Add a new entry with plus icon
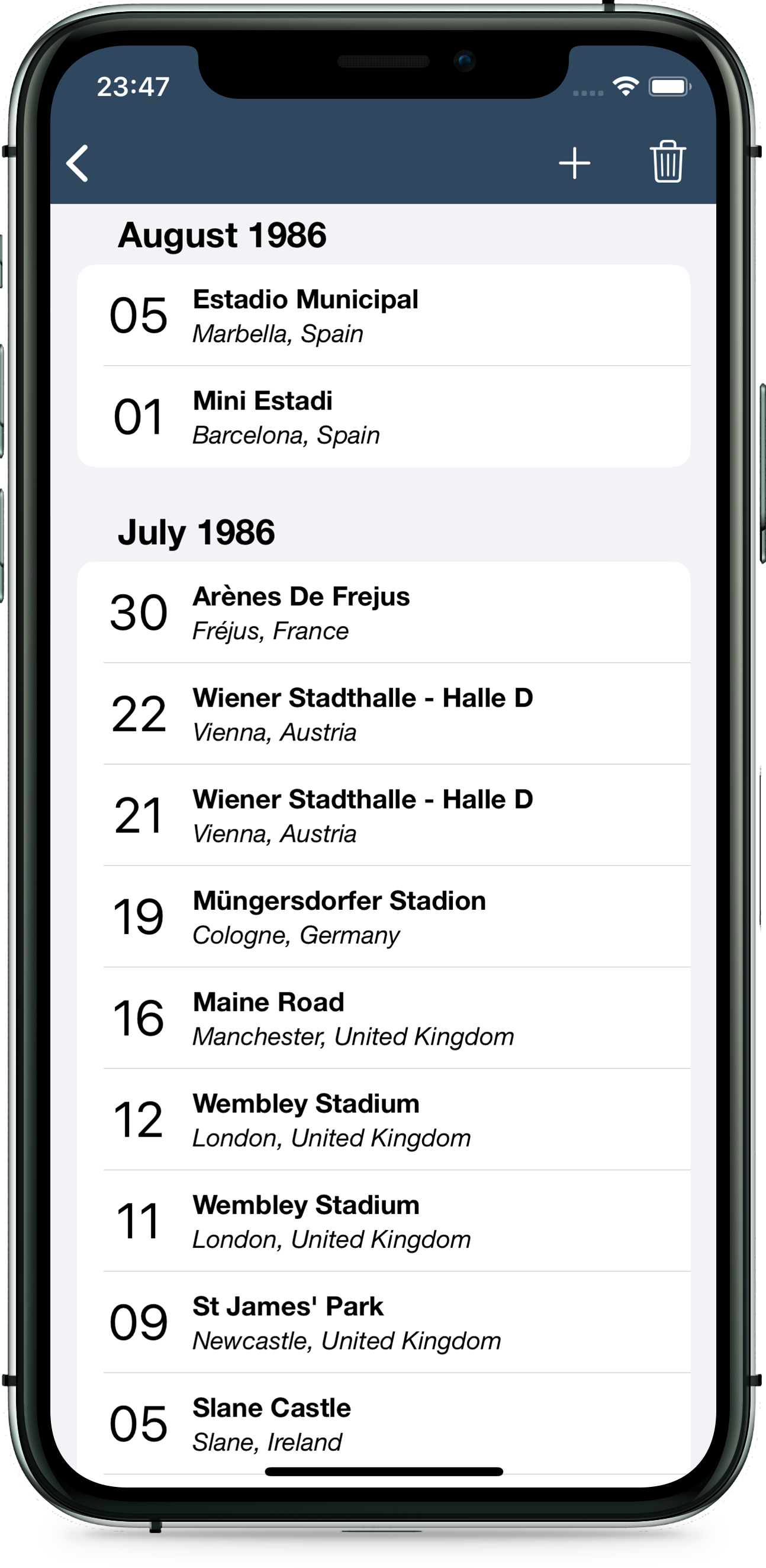The image size is (766, 1568). [x=574, y=163]
